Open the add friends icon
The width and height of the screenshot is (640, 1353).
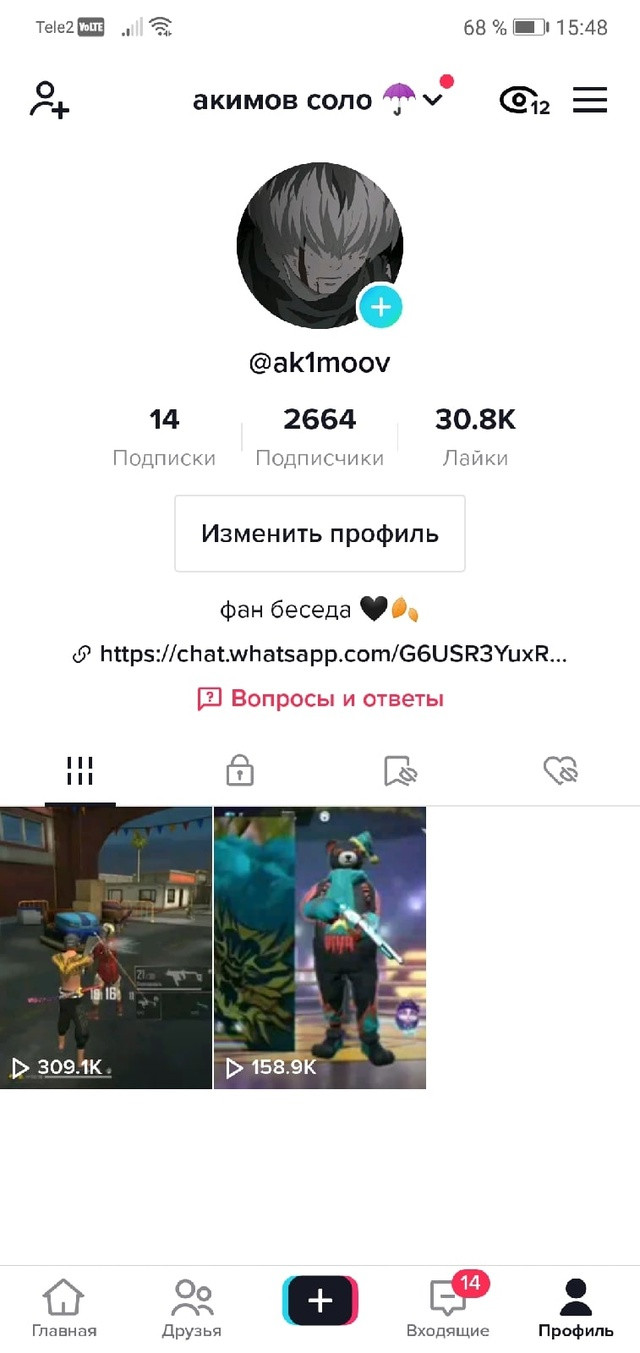[x=49, y=100]
